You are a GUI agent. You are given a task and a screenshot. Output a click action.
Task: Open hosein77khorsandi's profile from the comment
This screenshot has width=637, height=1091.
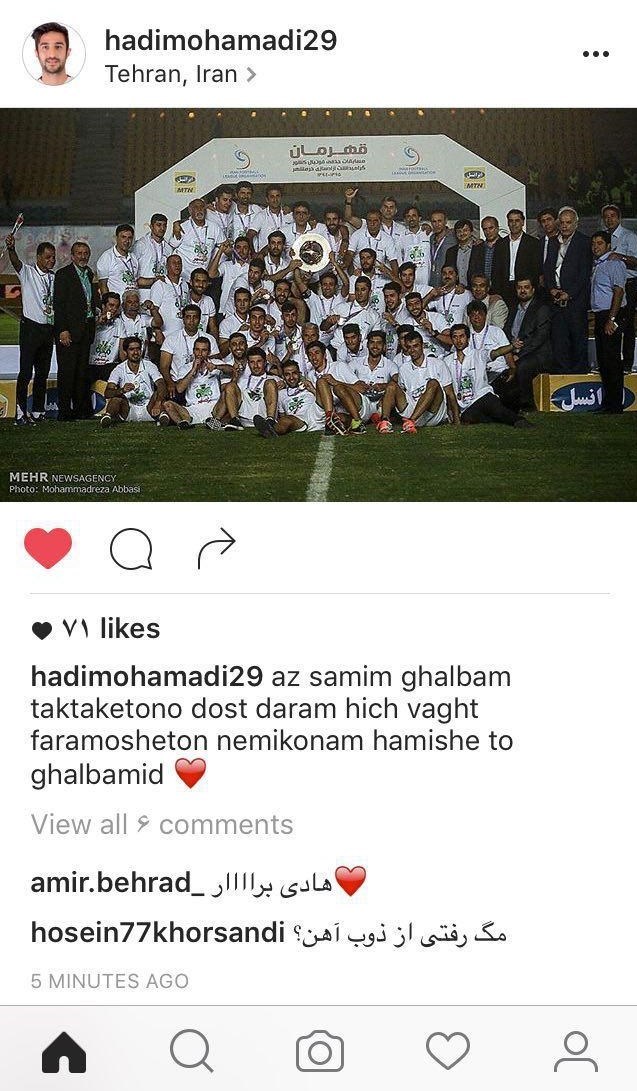pos(158,933)
